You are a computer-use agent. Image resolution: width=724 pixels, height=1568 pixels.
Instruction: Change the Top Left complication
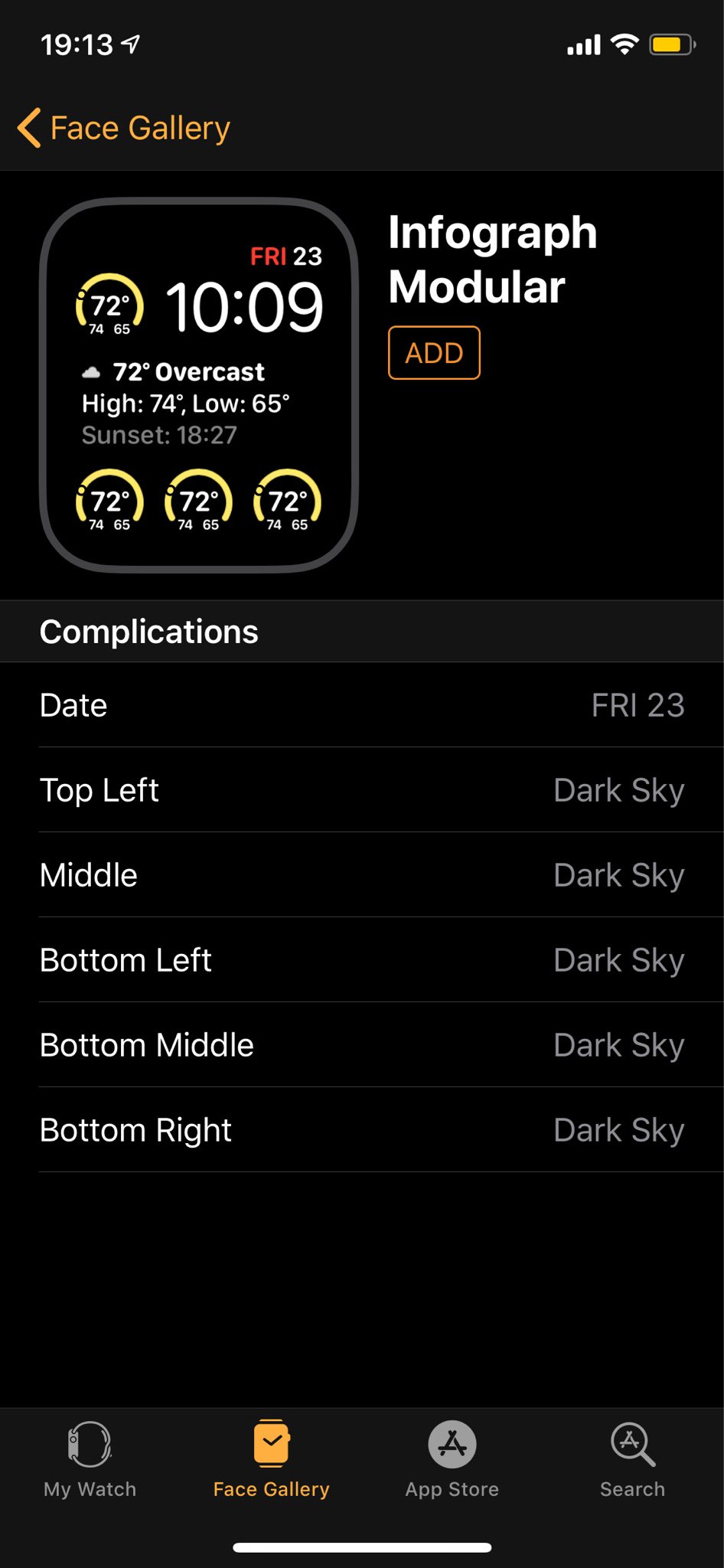point(362,790)
